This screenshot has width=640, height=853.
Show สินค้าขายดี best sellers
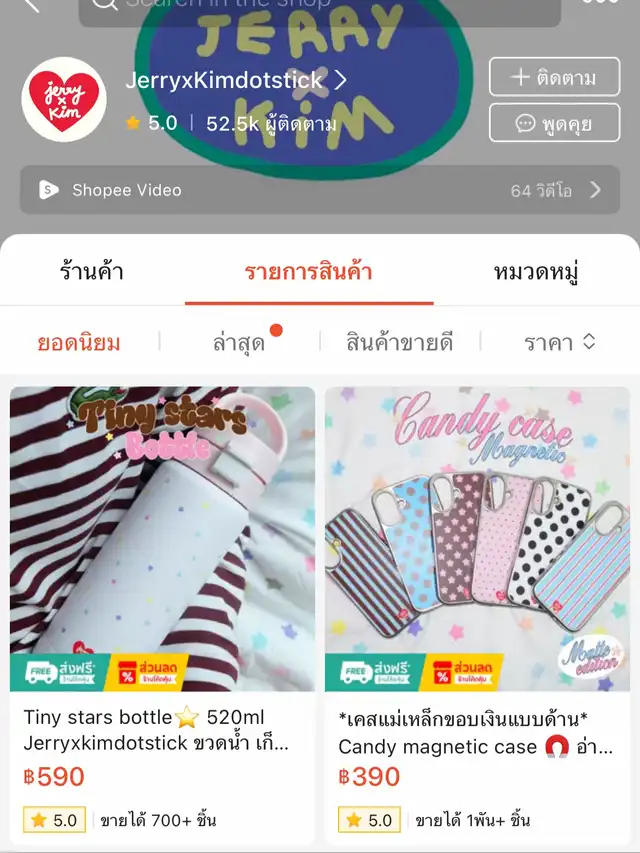(399, 343)
